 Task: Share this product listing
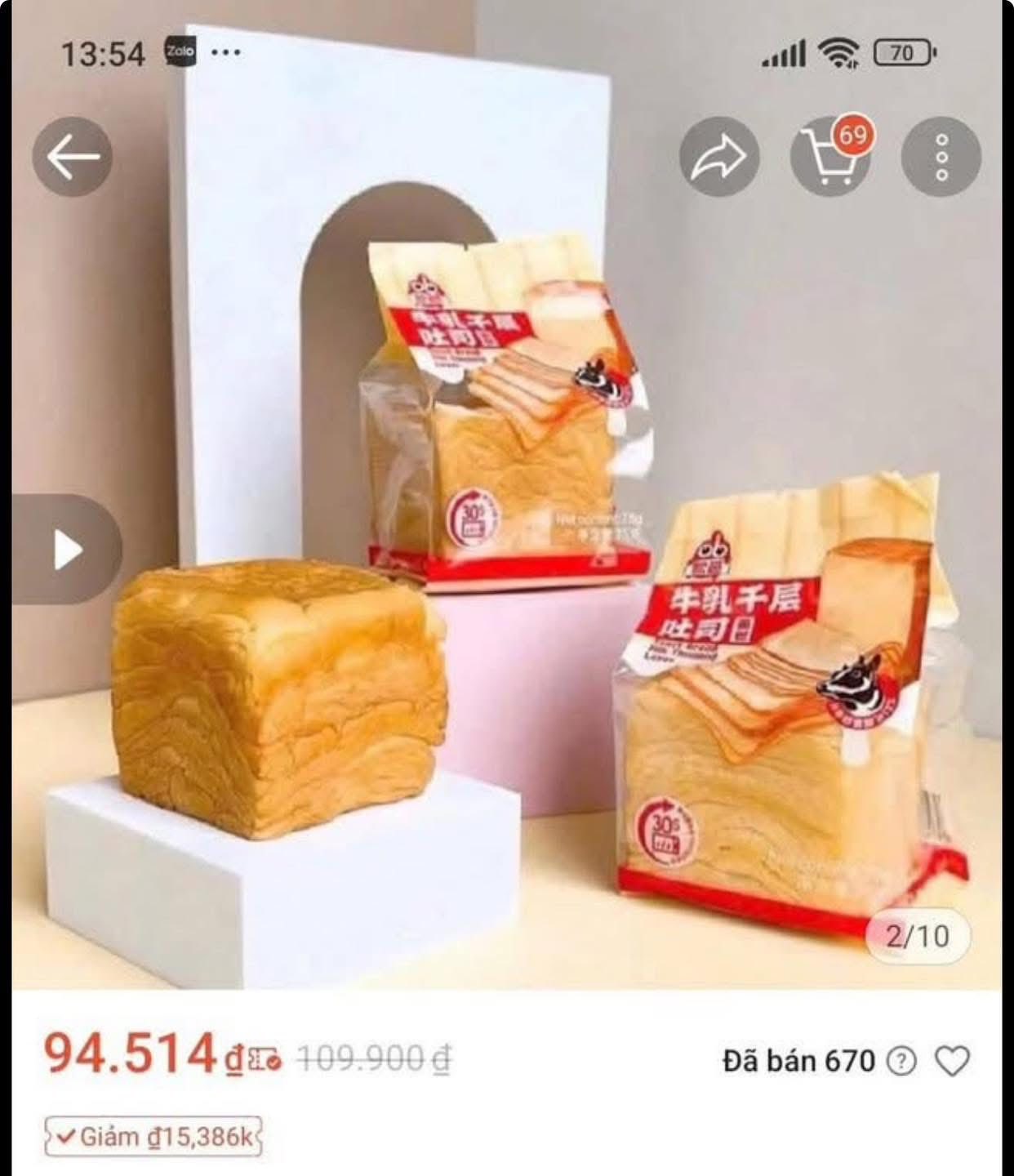719,157
